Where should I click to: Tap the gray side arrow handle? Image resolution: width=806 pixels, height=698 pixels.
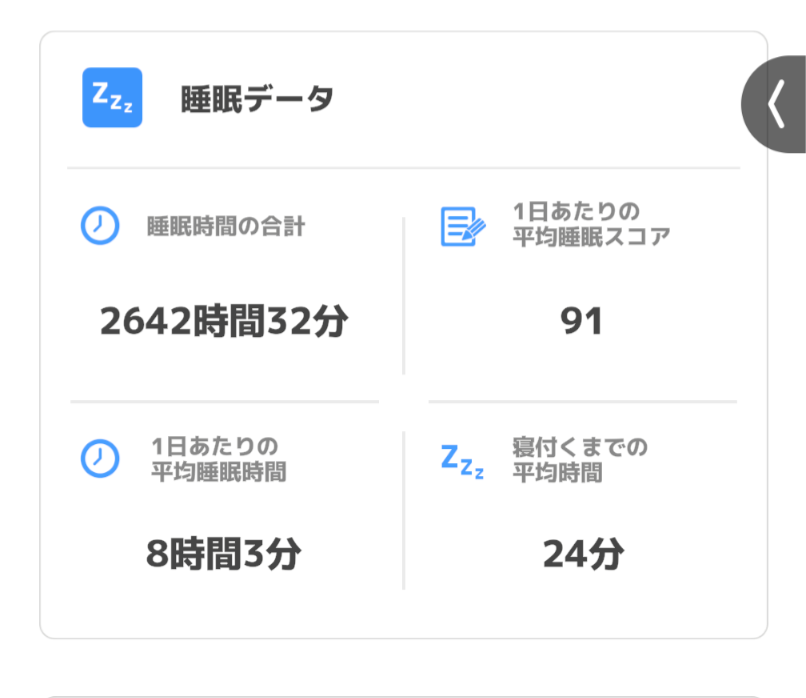pos(775,104)
